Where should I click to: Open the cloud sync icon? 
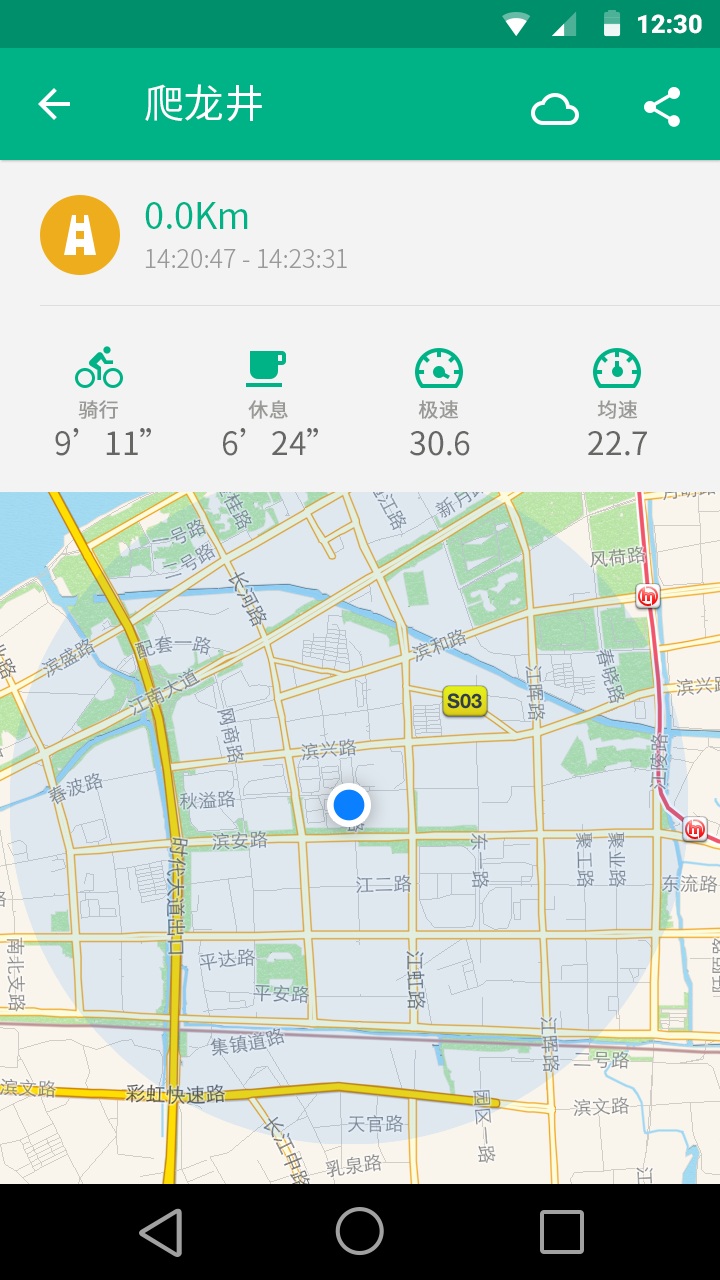554,108
